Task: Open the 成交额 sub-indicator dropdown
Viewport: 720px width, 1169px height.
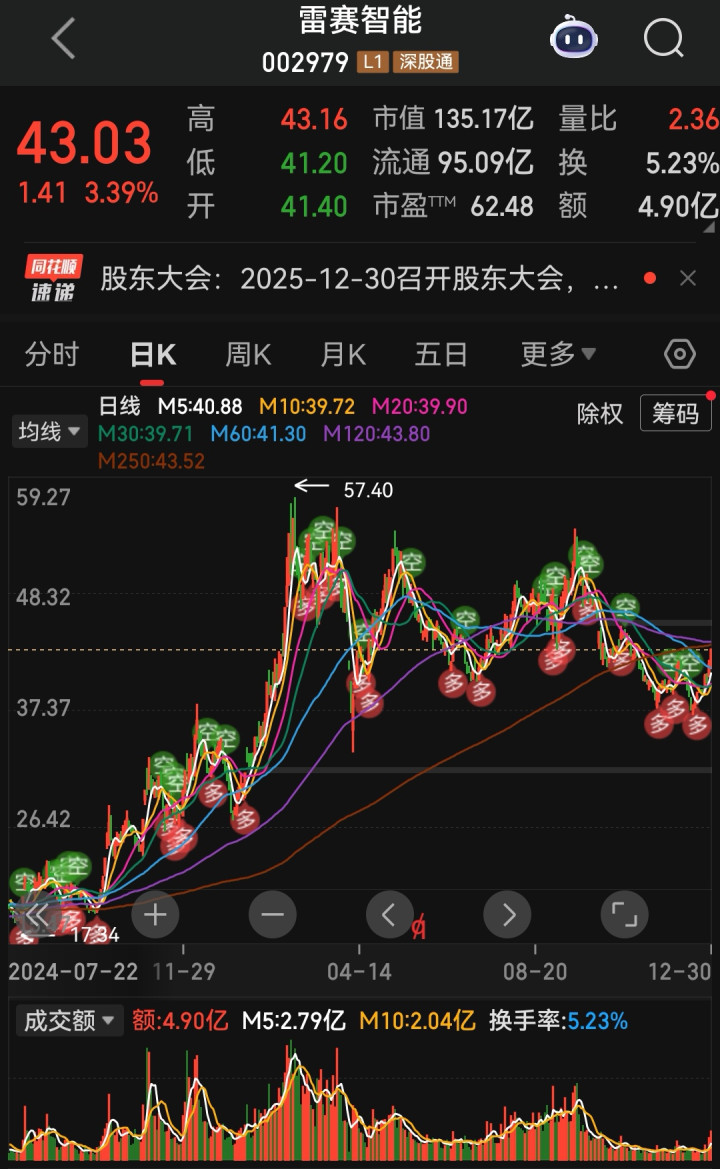Action: [68, 1021]
